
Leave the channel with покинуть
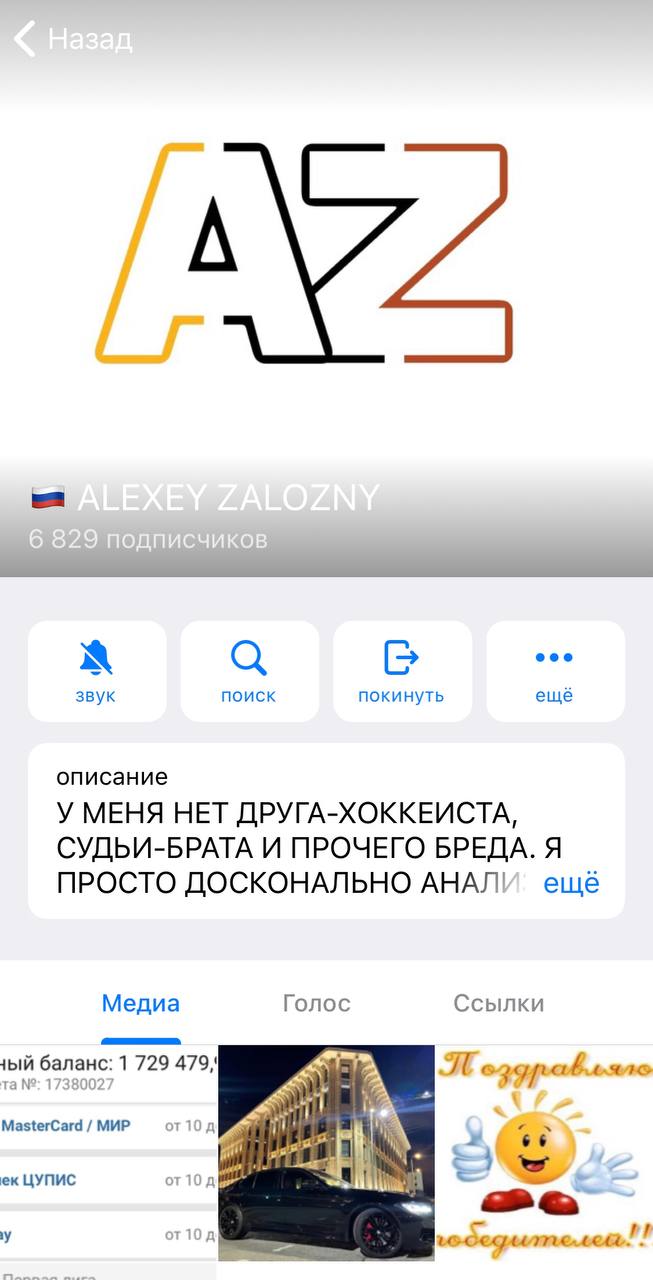coord(402,671)
